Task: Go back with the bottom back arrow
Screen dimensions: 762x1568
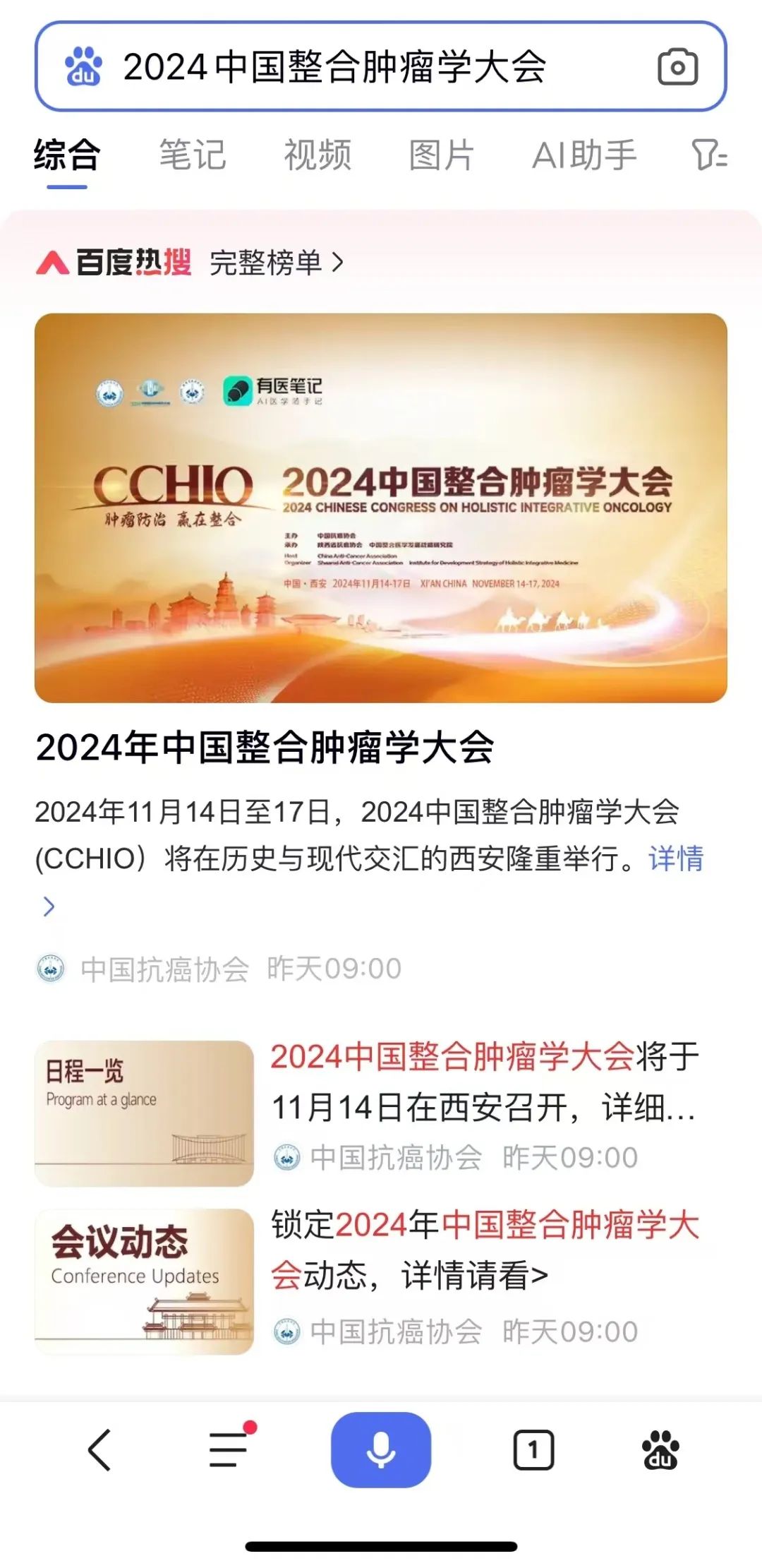Action: (x=99, y=1450)
